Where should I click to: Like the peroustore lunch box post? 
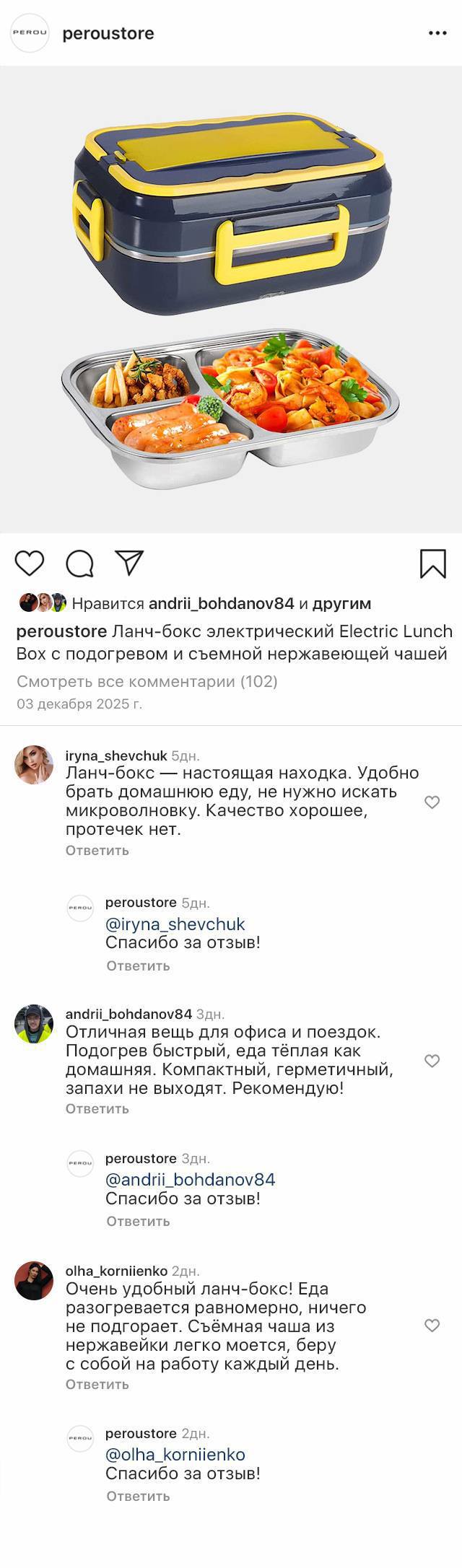30,563
